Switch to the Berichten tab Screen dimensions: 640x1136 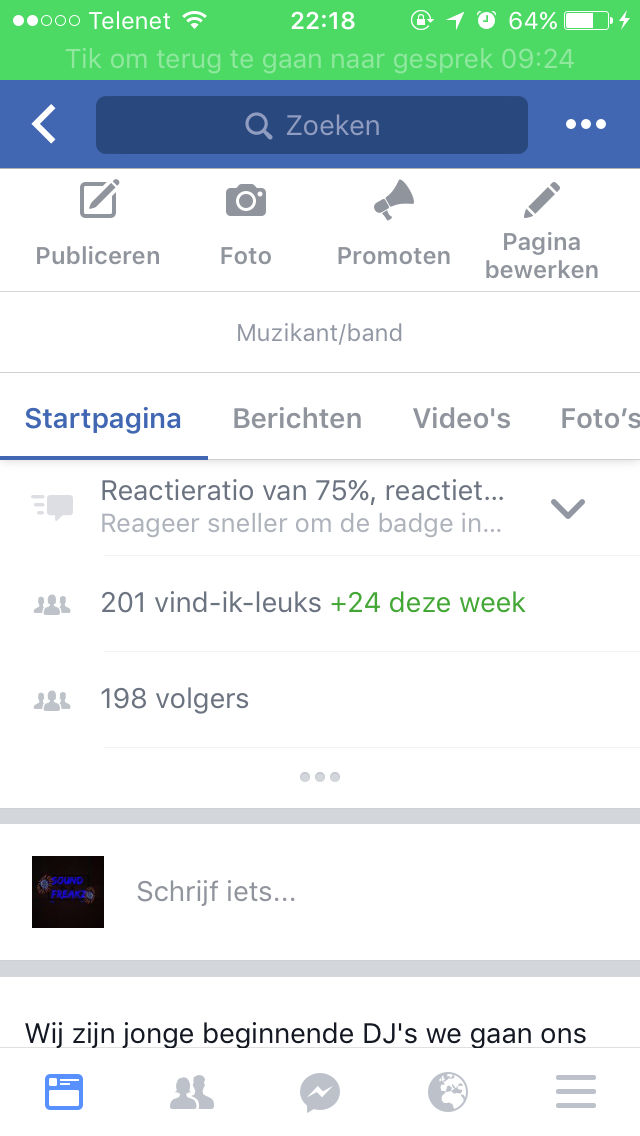[x=297, y=419]
